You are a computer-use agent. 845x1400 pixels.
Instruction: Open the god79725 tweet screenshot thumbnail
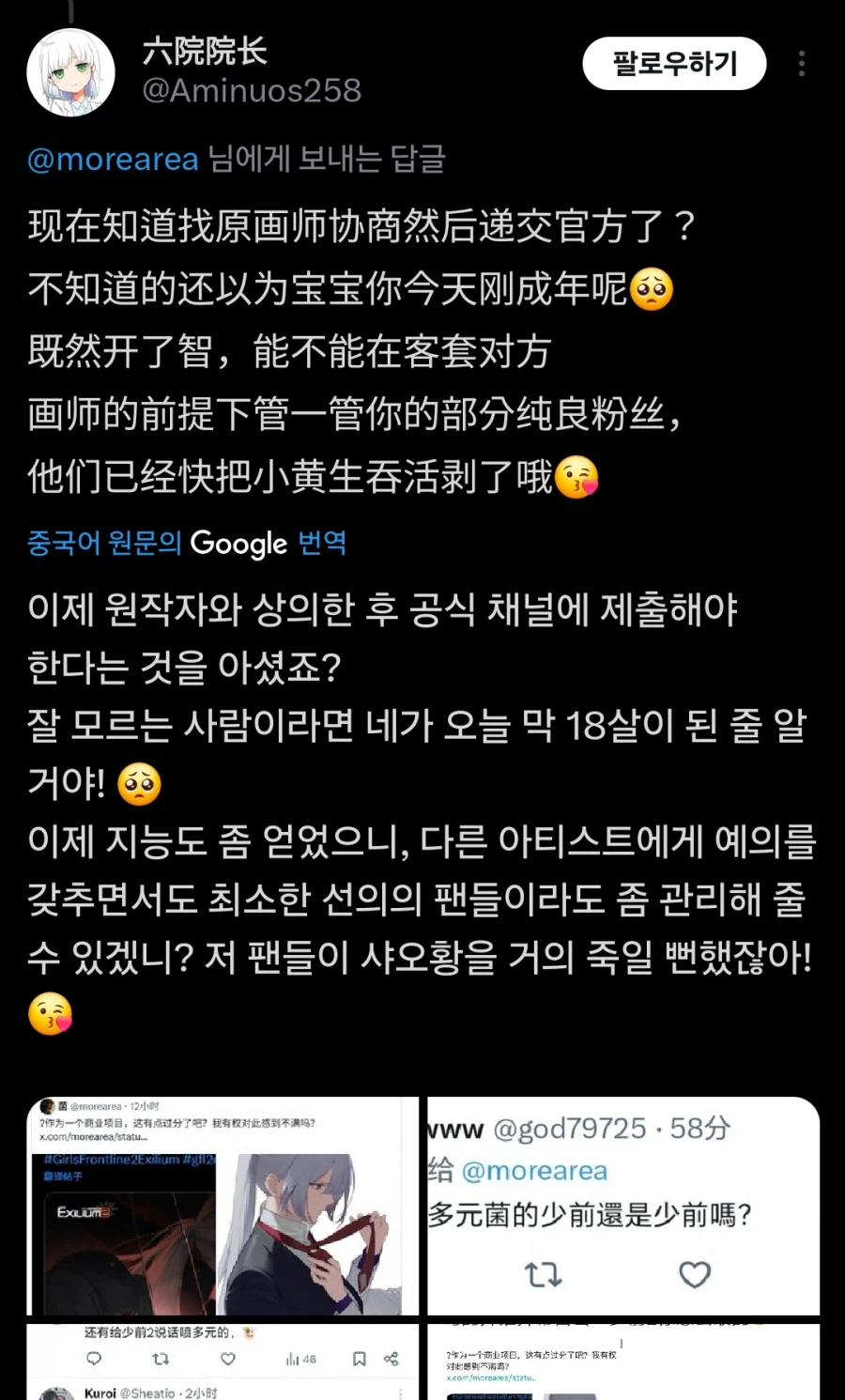(x=624, y=1202)
